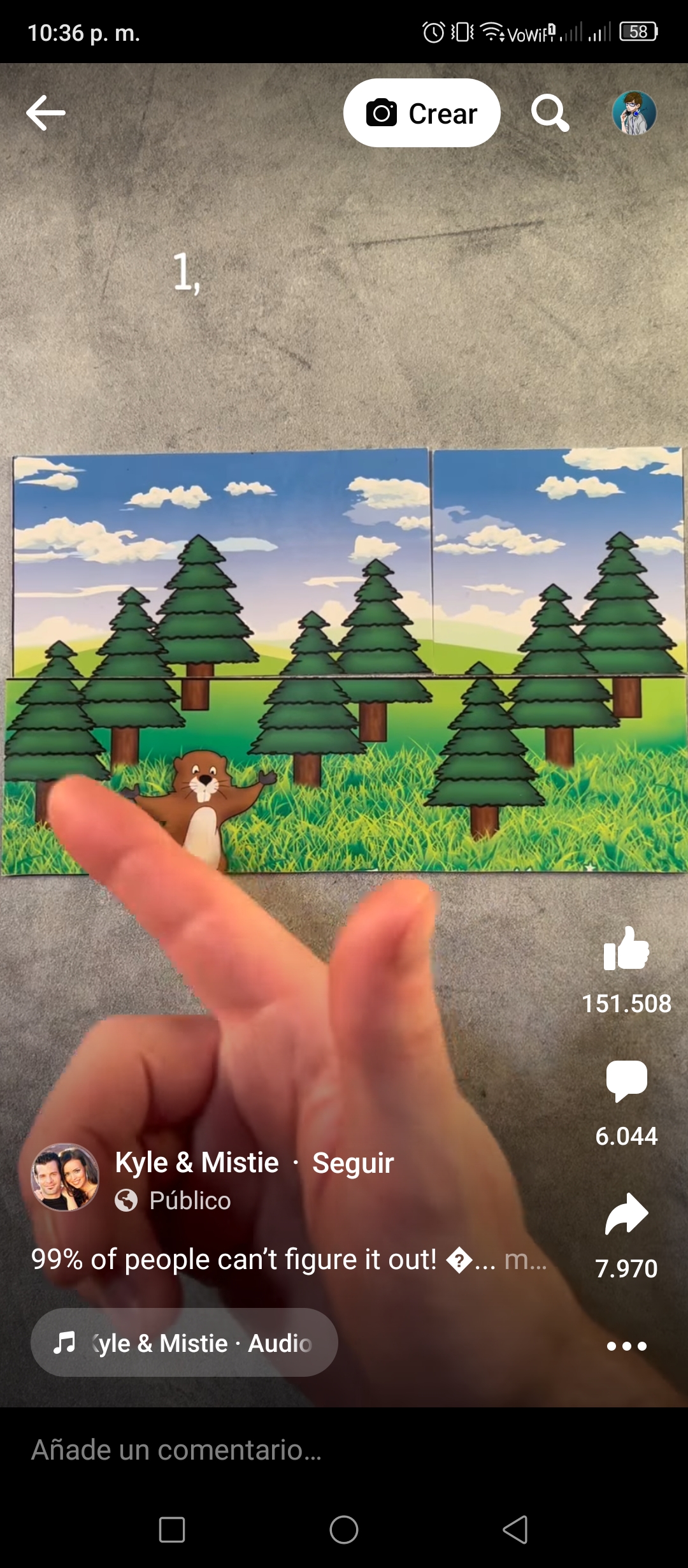This screenshot has height=1568, width=688.
Task: Open recent apps from navigation bar
Action: click(x=172, y=1529)
